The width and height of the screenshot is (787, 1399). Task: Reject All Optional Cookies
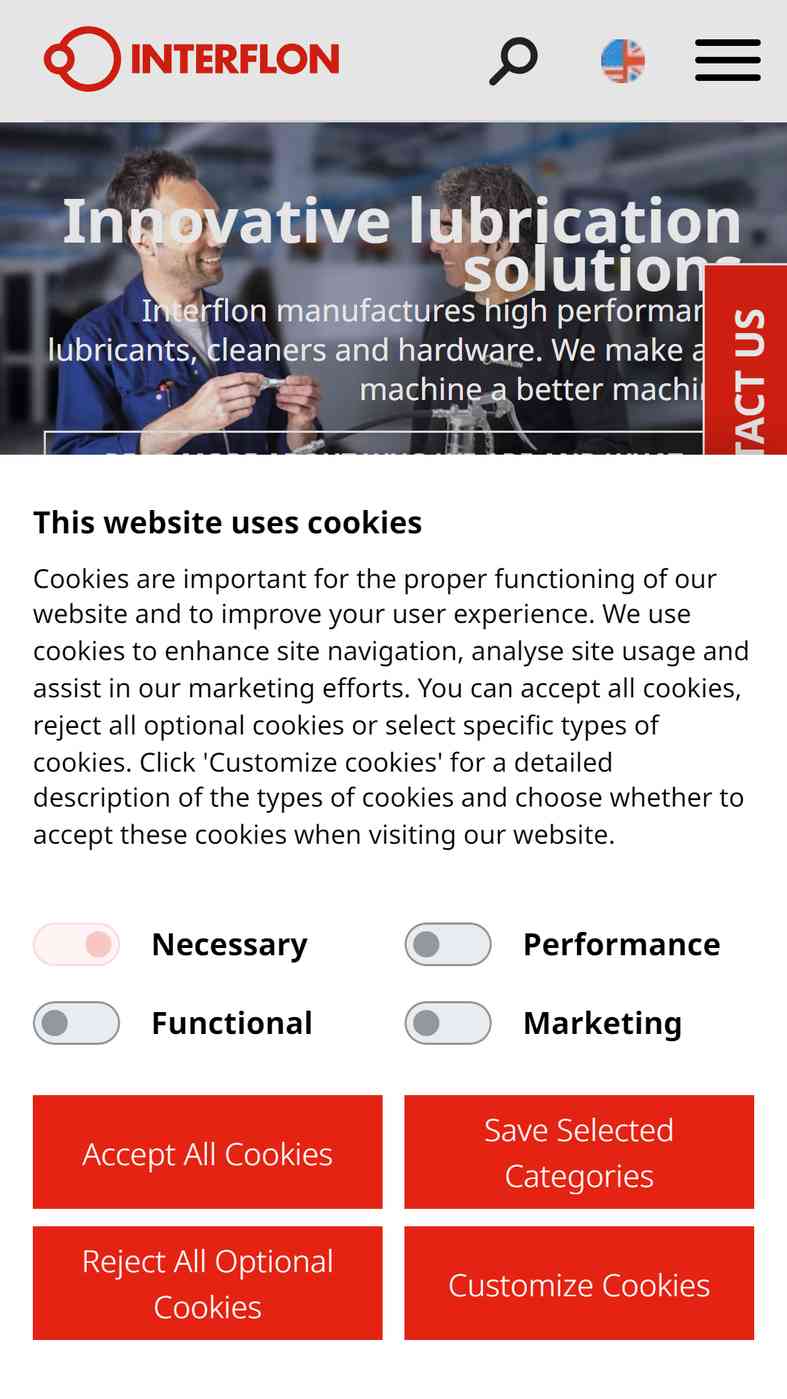coord(208,1283)
